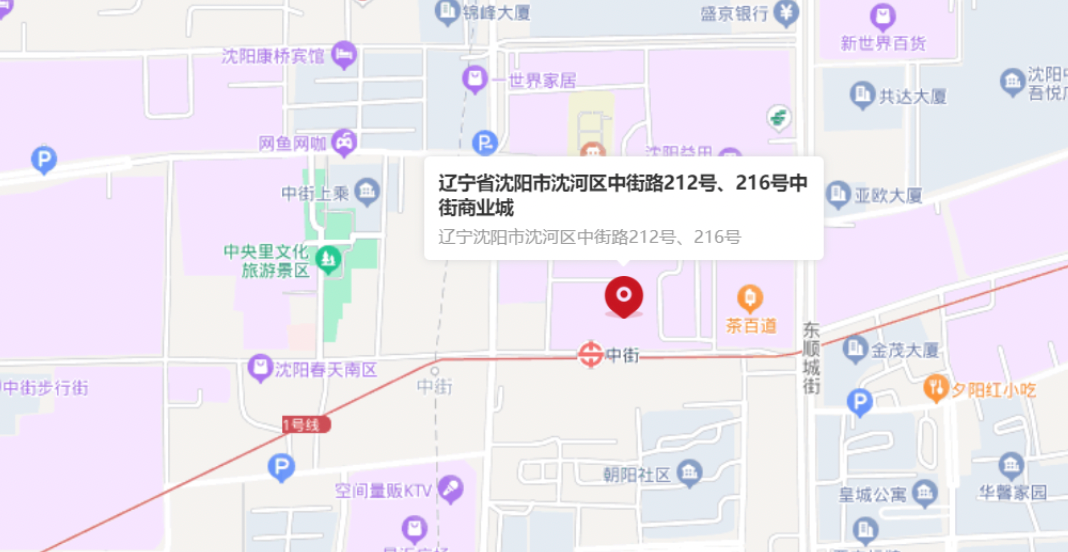This screenshot has height=552, width=1068.
Task: Select the 中街 metro station icon
Action: tap(590, 355)
